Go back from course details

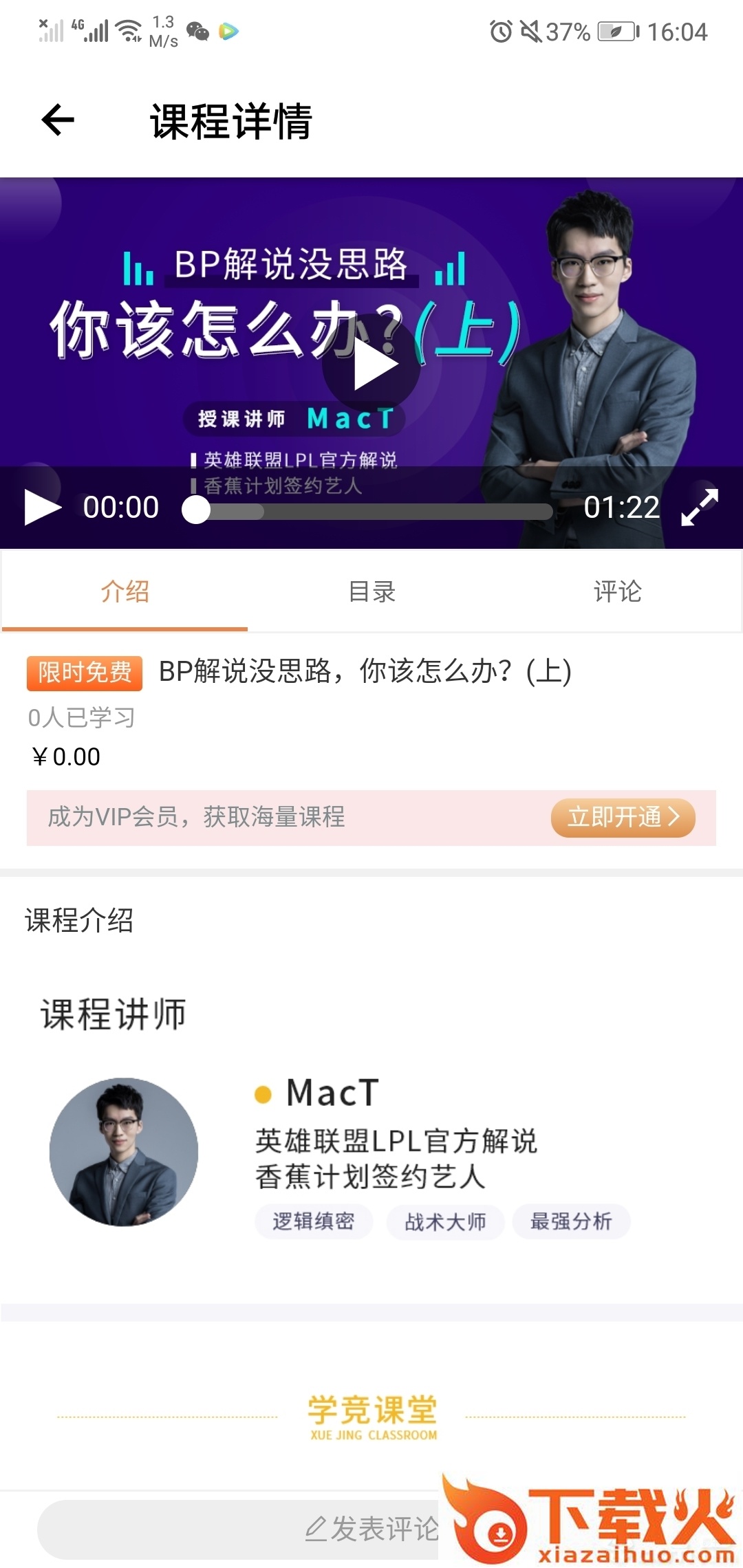pyautogui.click(x=58, y=120)
